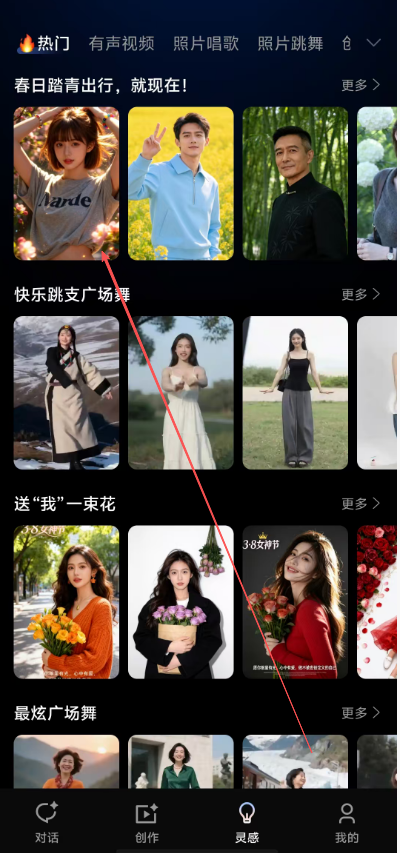Open 更多 for 送"我"一束花
Viewport: 400px width, 853px height.
pos(361,504)
